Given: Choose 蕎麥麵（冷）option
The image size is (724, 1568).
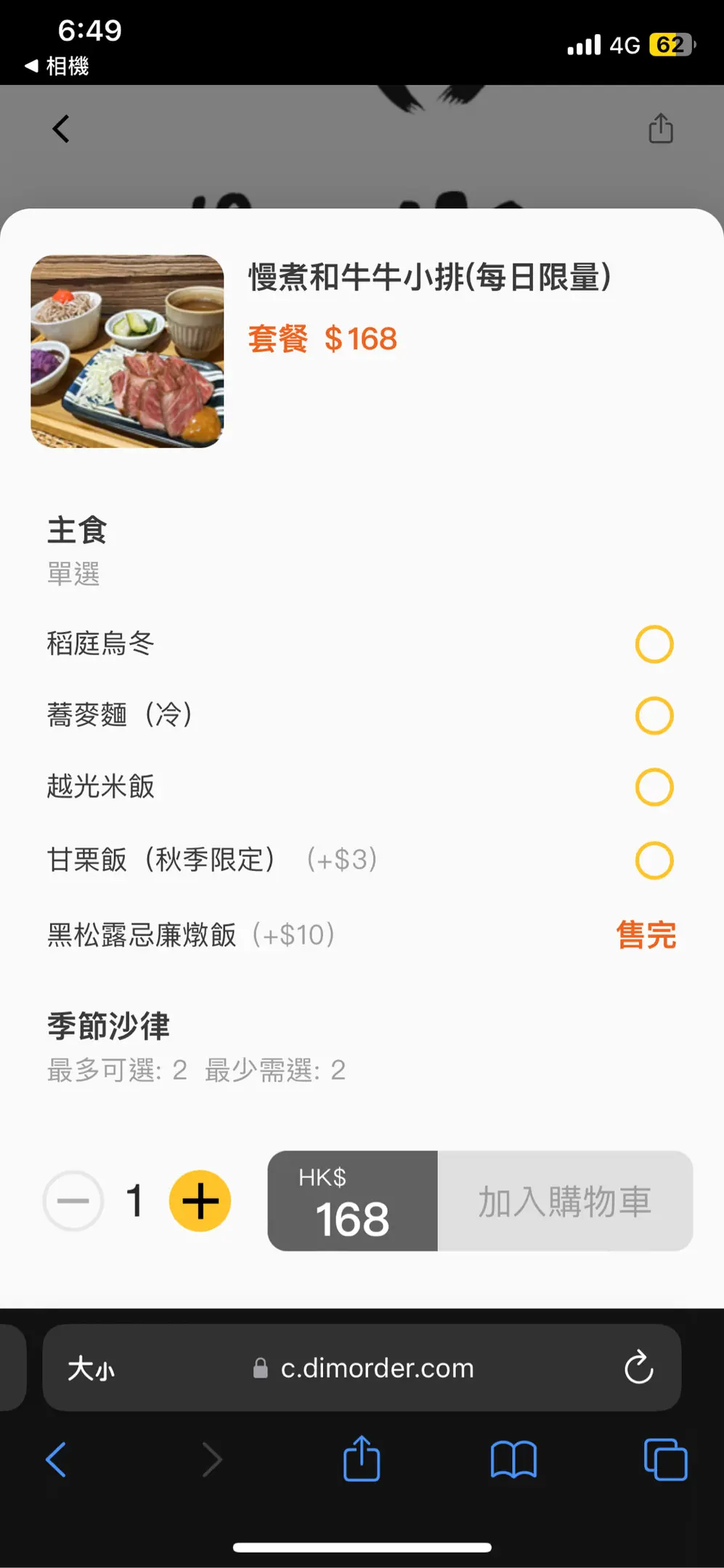Looking at the screenshot, I should (x=654, y=716).
